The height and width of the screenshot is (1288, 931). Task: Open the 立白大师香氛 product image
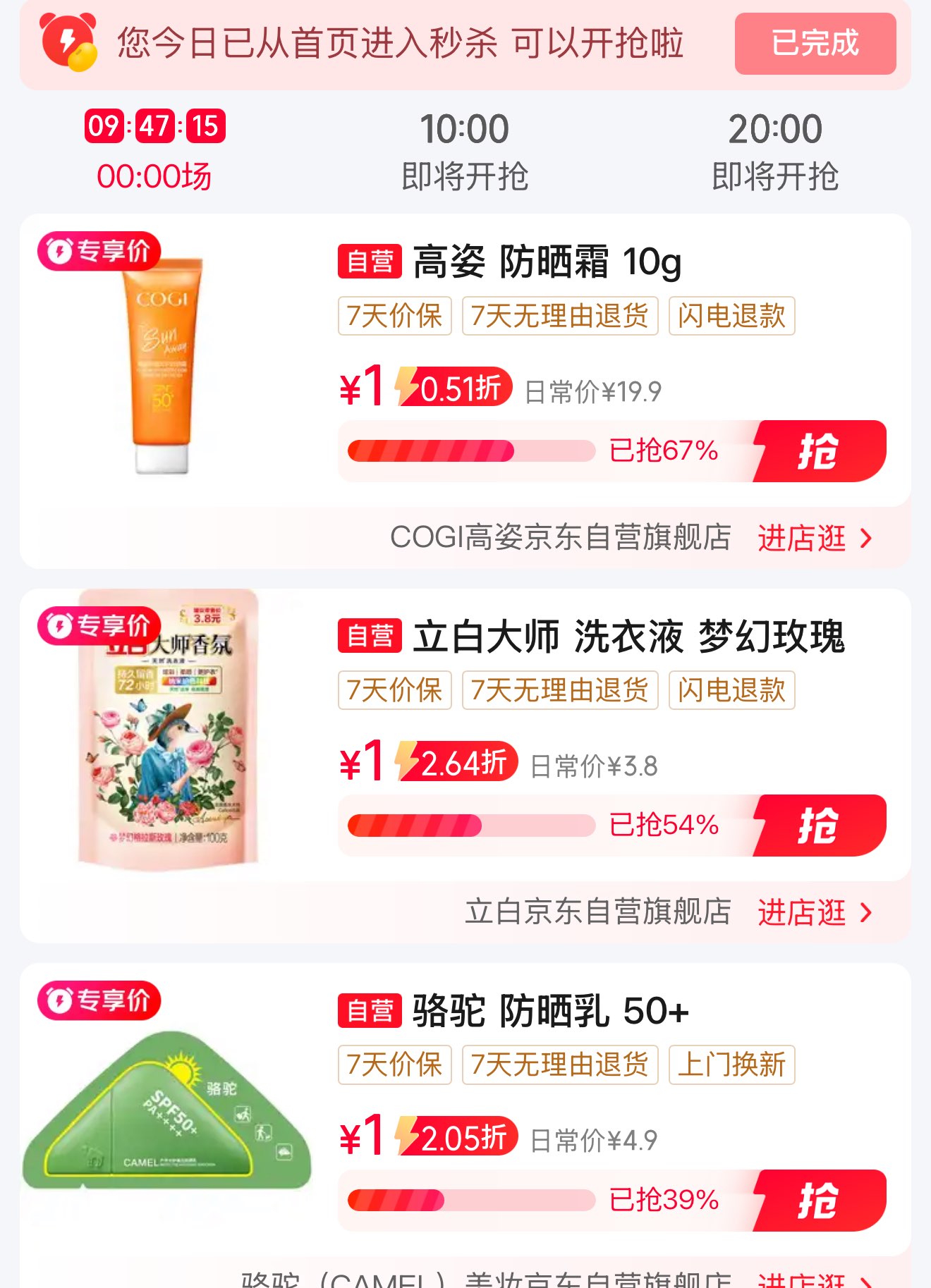tap(168, 730)
